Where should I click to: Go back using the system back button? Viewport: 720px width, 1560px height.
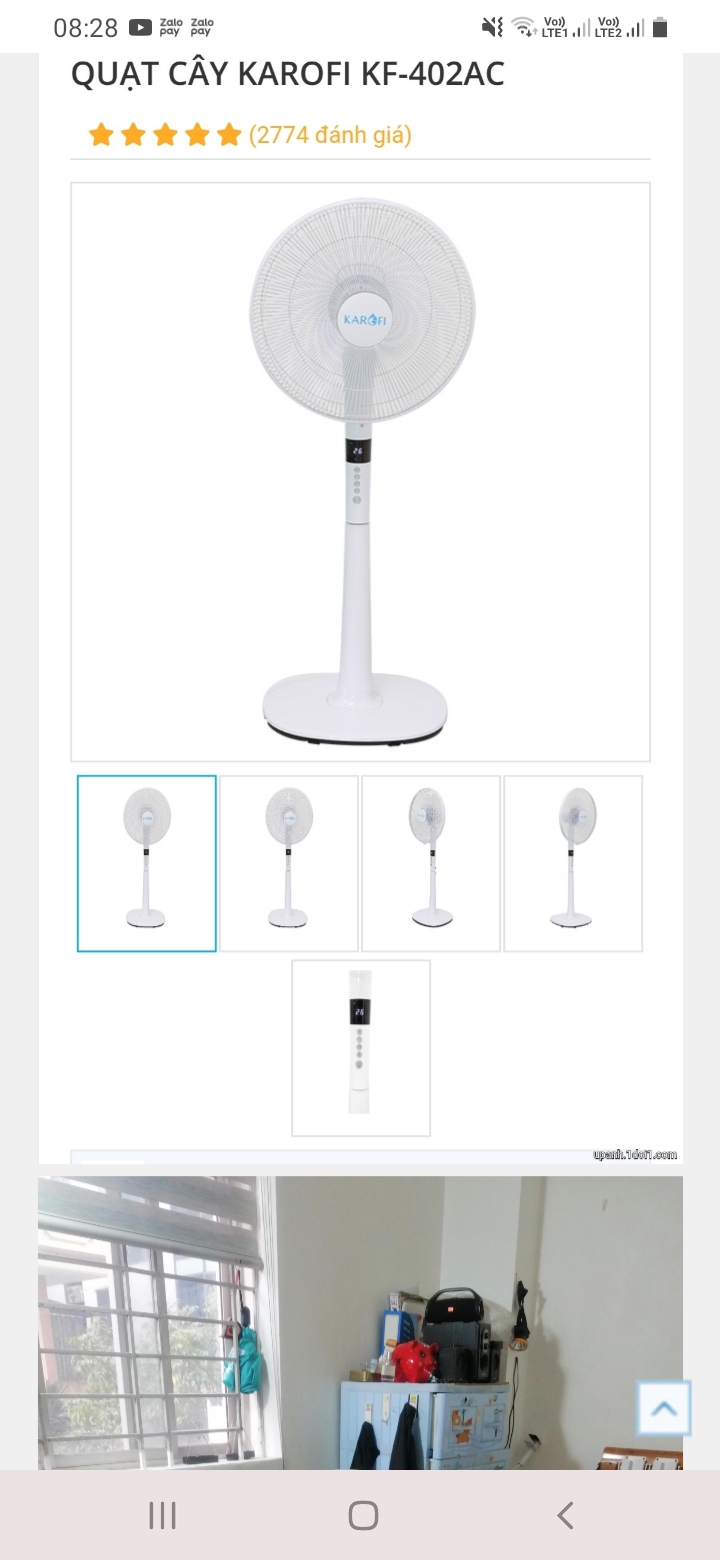click(565, 1515)
